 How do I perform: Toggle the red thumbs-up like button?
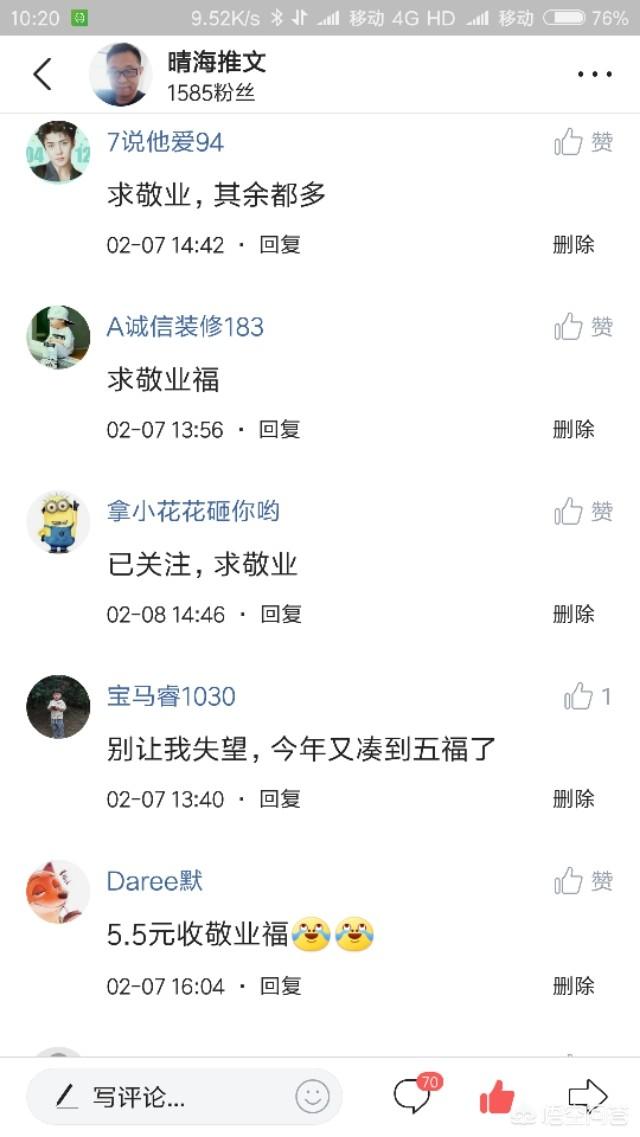(x=497, y=1097)
